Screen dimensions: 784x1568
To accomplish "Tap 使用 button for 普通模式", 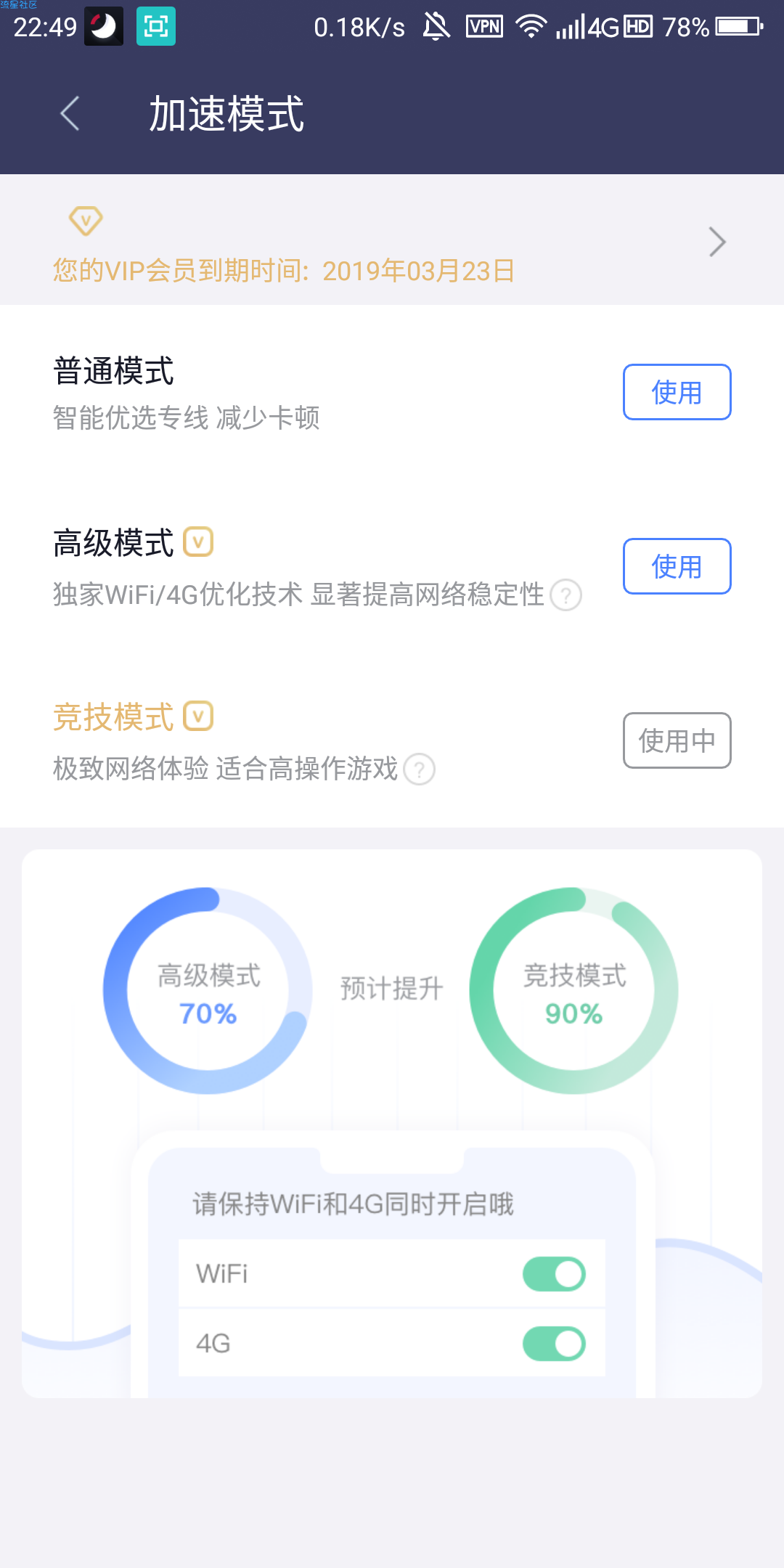I will pos(677,392).
